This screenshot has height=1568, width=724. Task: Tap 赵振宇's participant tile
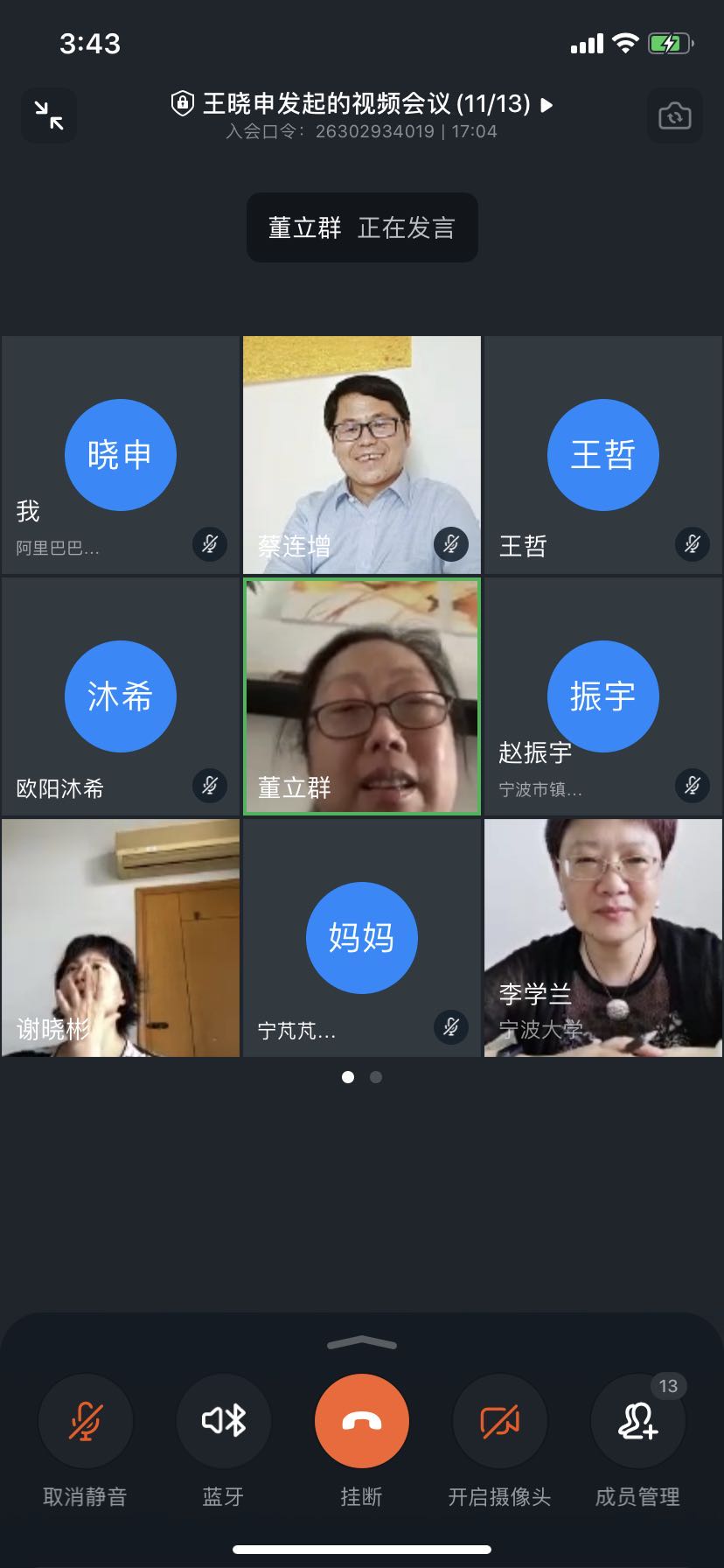(603, 696)
